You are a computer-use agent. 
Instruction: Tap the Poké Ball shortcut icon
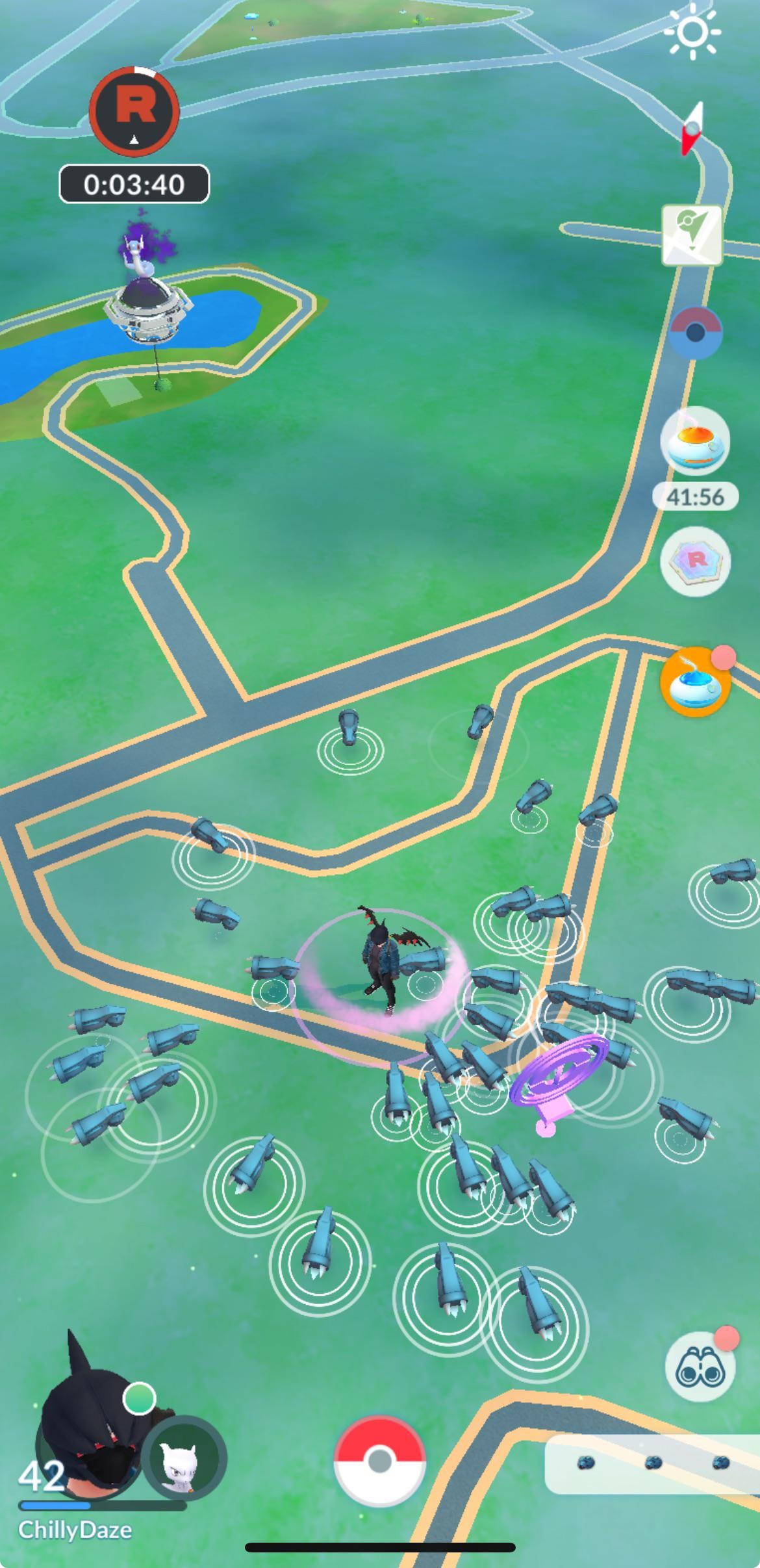click(695, 333)
